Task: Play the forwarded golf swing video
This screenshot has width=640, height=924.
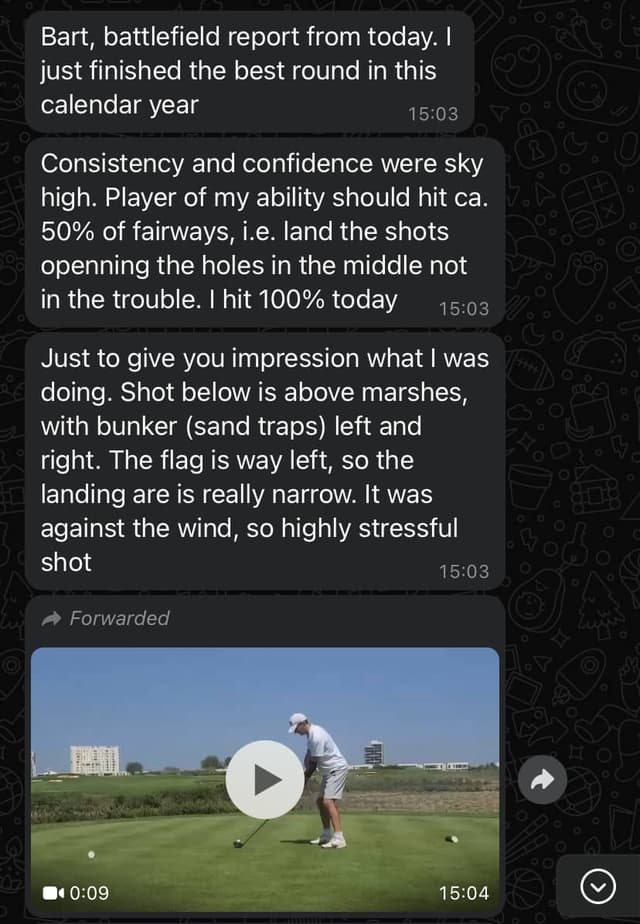Action: pos(265,780)
